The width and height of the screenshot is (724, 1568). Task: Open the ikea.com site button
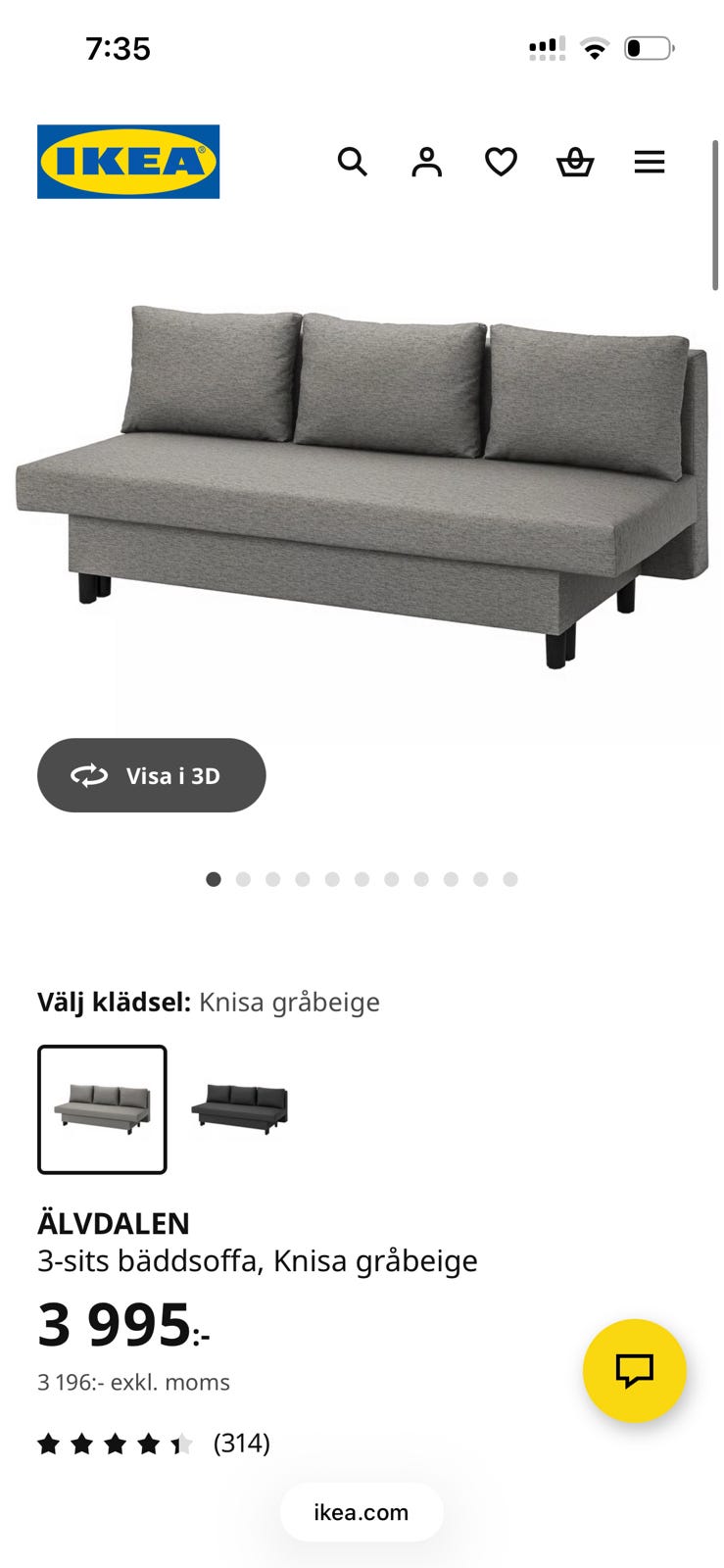[362, 1512]
